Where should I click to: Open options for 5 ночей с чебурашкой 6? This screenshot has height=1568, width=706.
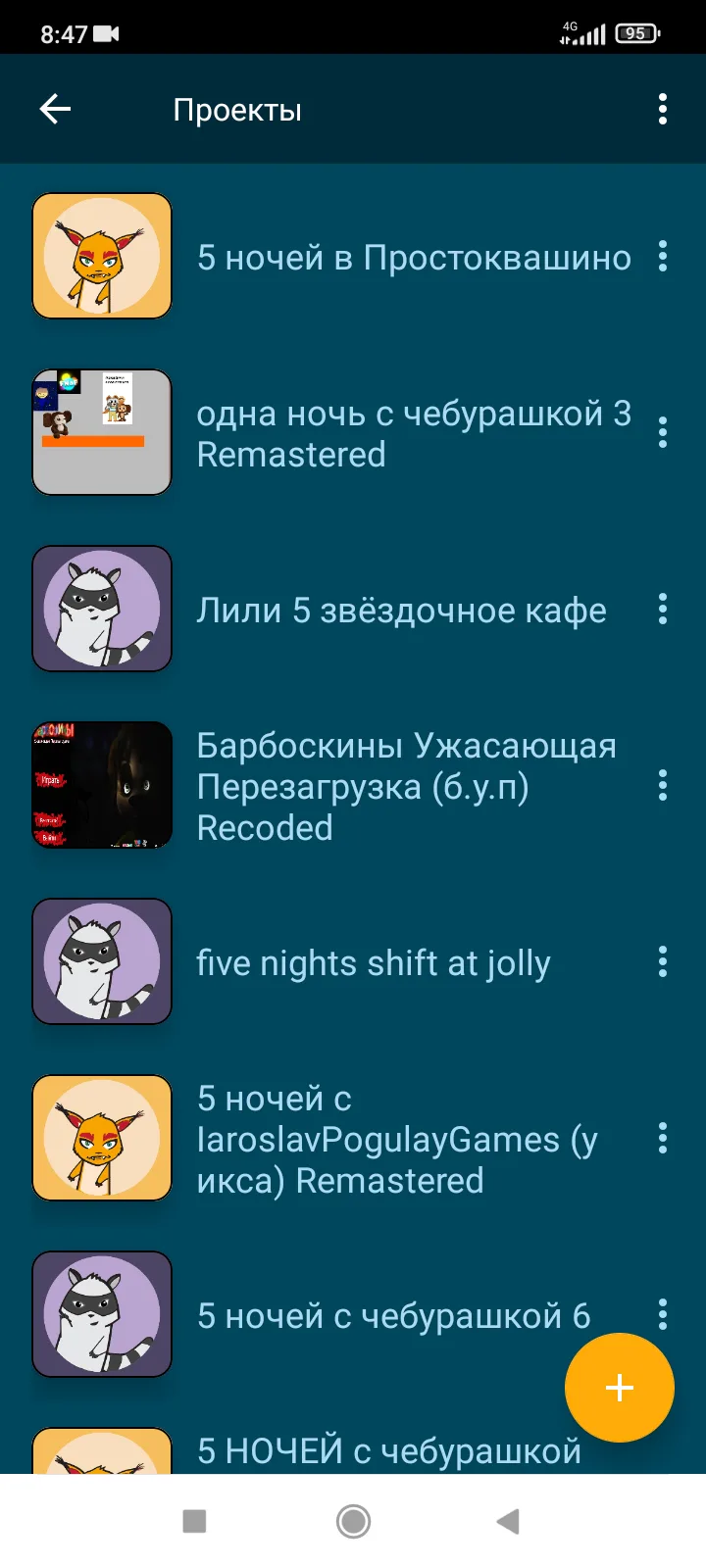click(663, 1313)
